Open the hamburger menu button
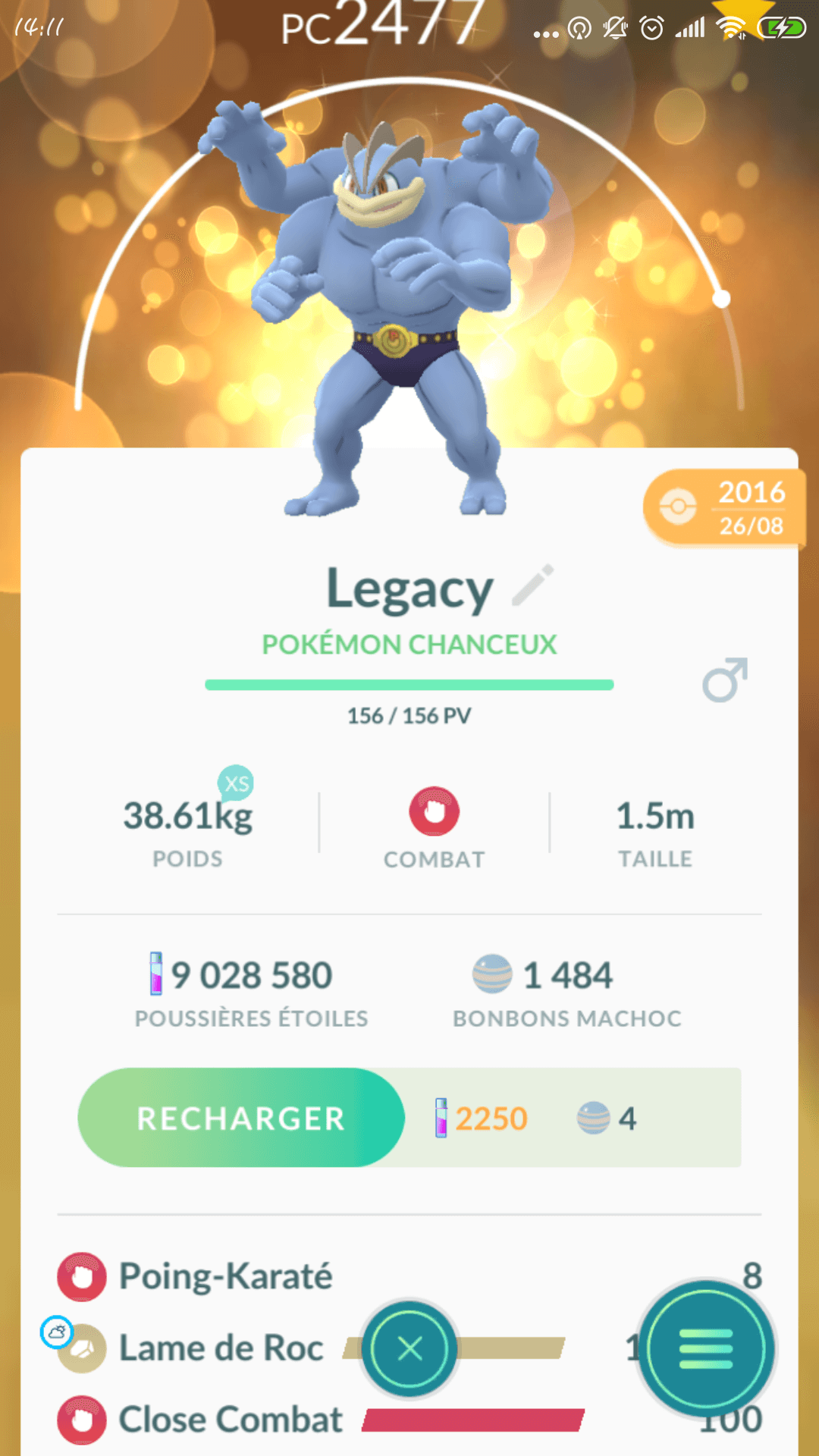This screenshot has width=819, height=1456. pos(706,1349)
